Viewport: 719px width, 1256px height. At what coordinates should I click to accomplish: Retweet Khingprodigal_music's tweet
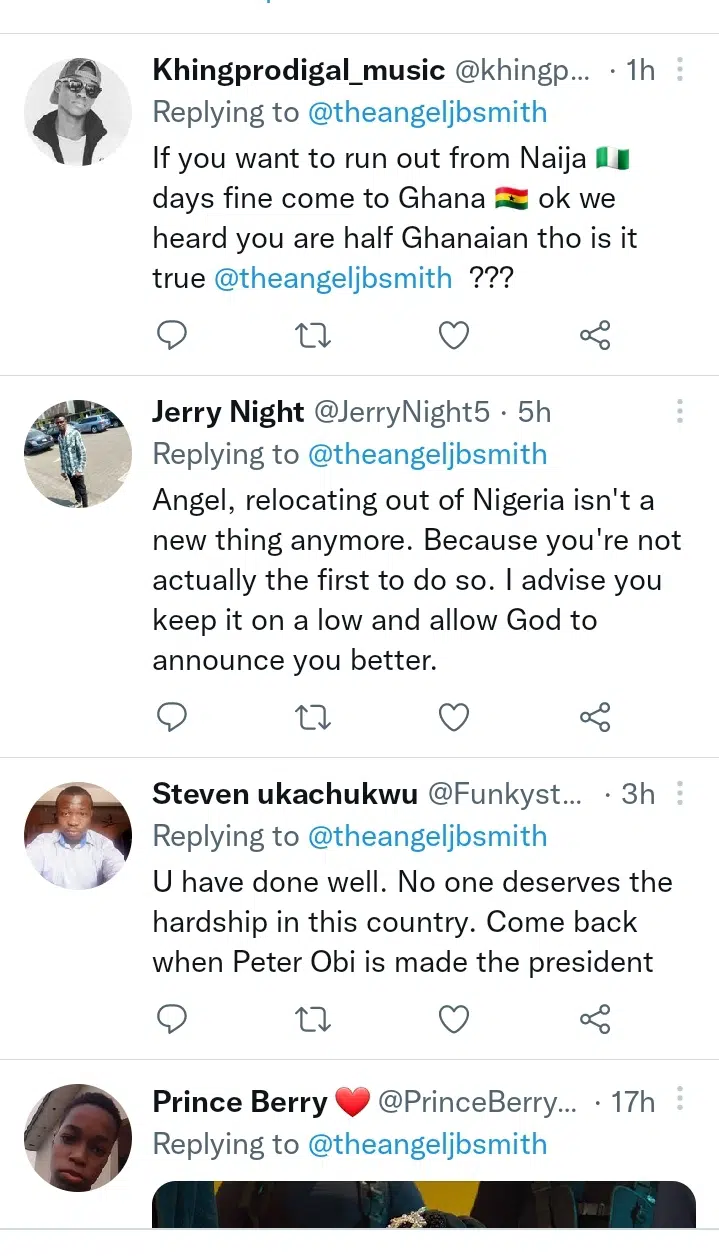coord(313,335)
